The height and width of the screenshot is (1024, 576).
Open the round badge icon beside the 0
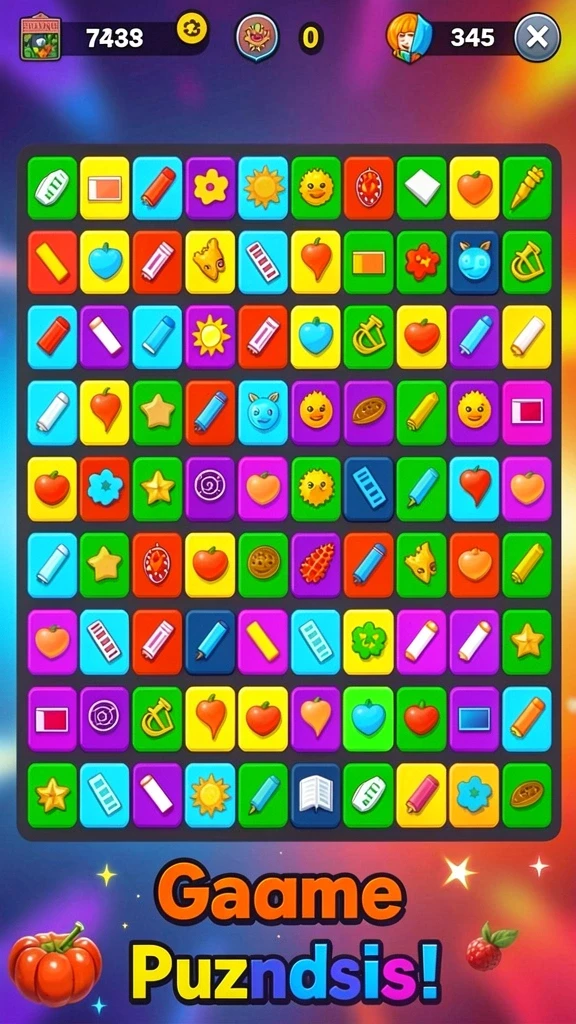257,38
